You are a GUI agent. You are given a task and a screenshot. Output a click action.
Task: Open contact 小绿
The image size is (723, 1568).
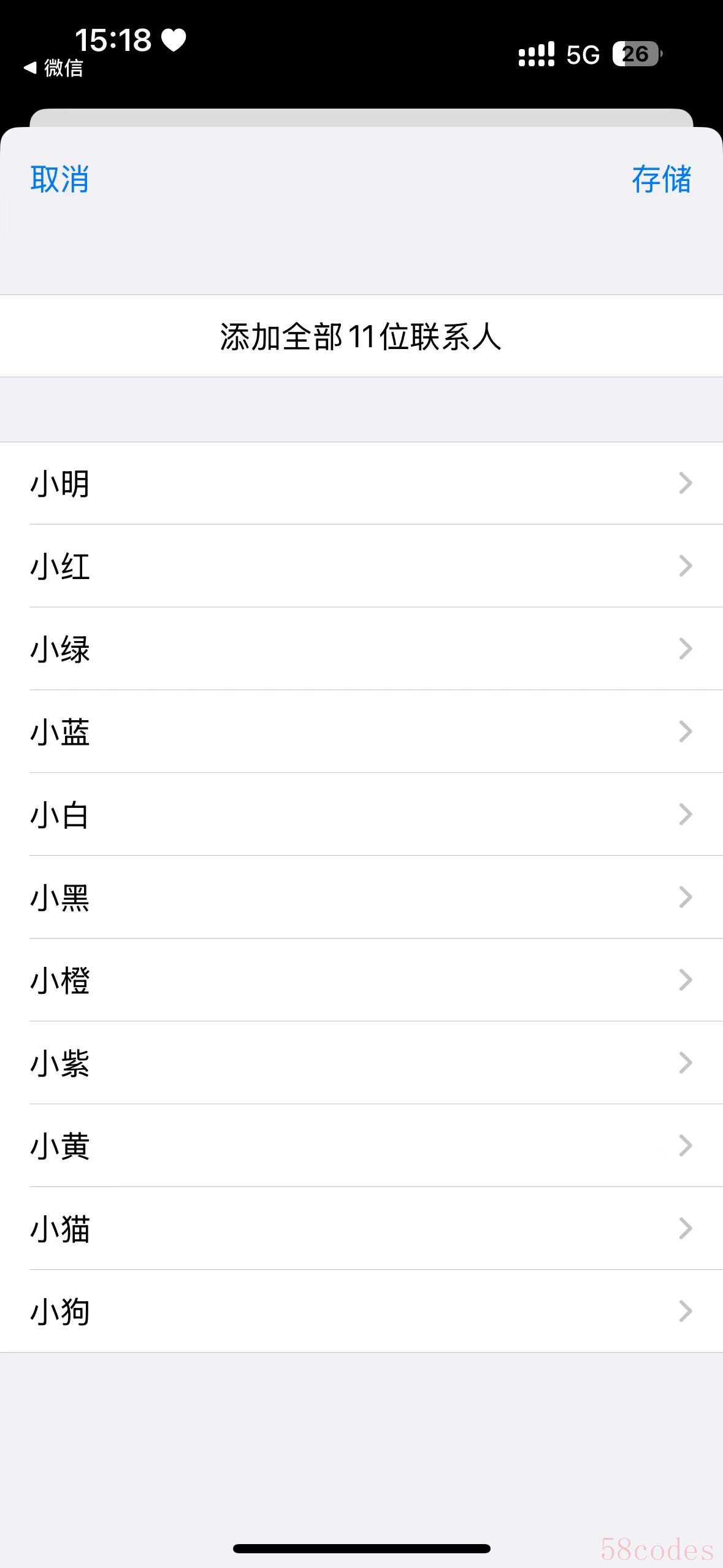tap(361, 648)
